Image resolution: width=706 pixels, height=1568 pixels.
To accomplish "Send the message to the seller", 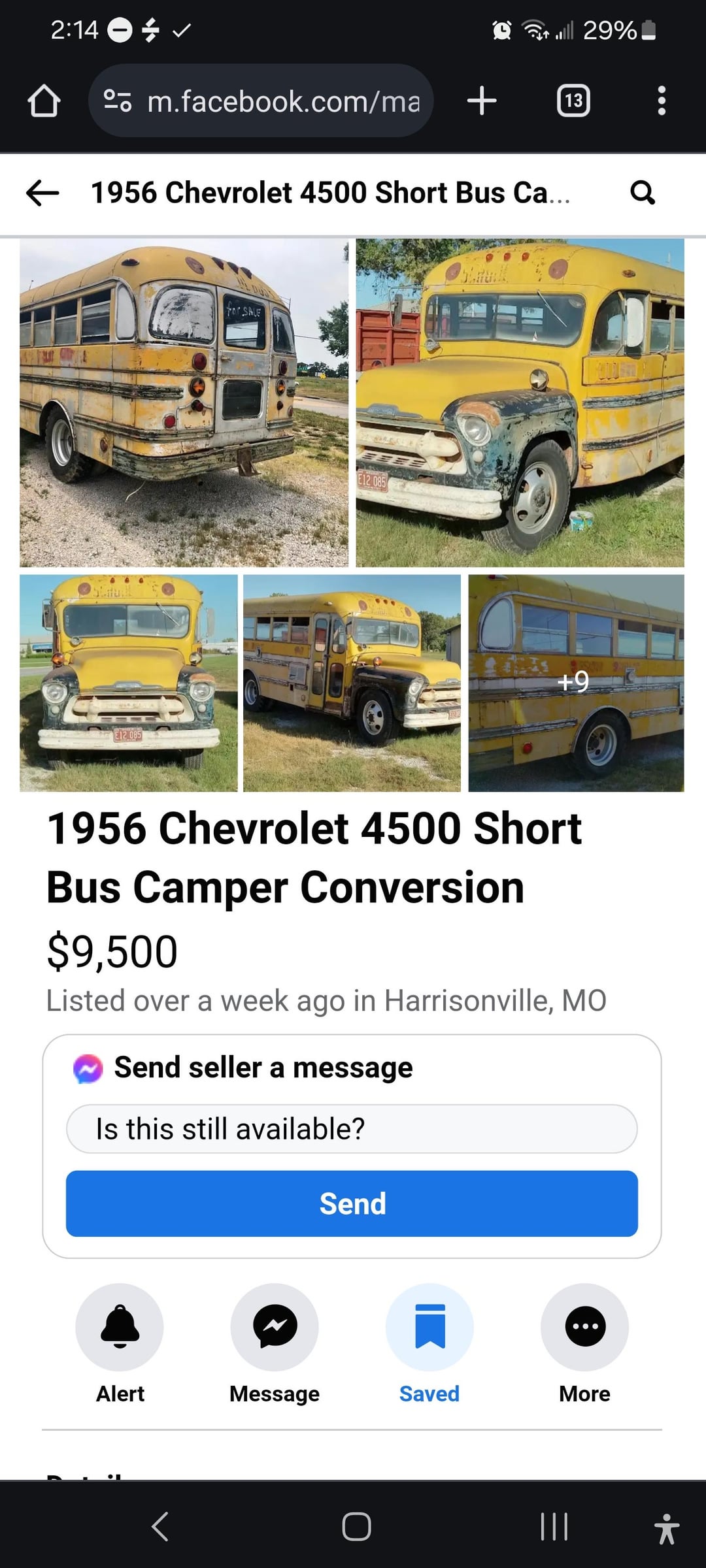I will pos(352,1203).
